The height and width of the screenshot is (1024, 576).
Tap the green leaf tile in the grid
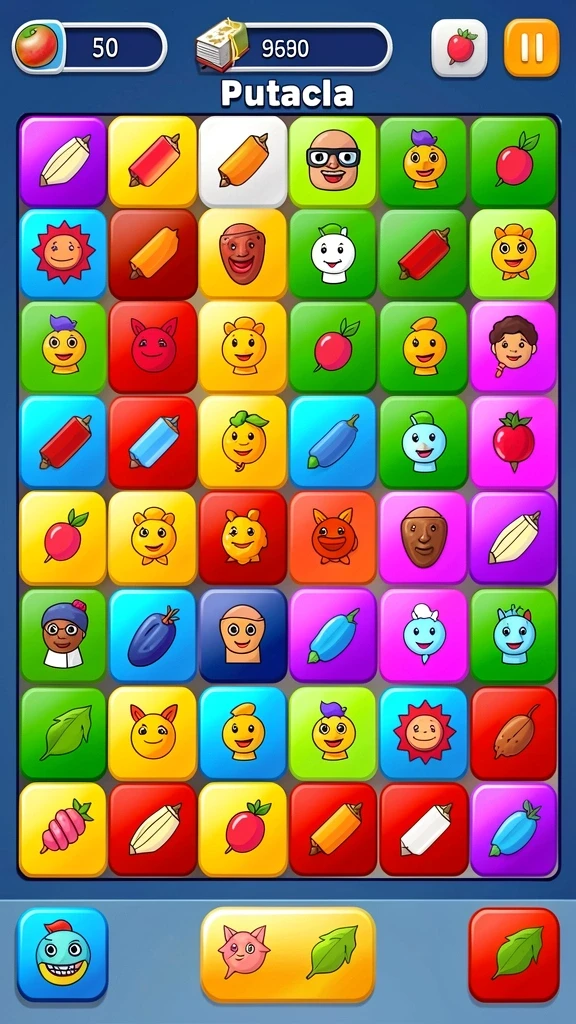(63, 733)
